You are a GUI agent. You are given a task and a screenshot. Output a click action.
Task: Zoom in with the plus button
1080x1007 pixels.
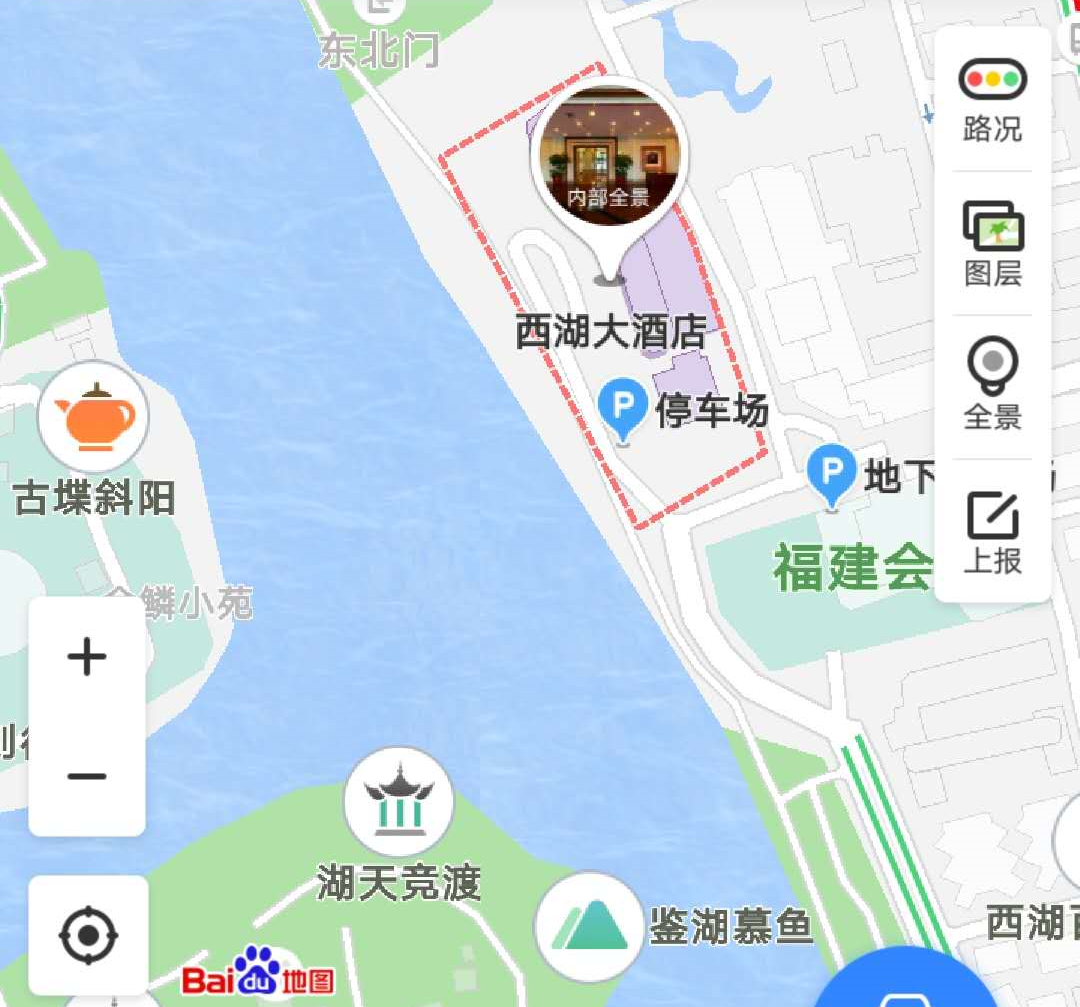pyautogui.click(x=87, y=657)
